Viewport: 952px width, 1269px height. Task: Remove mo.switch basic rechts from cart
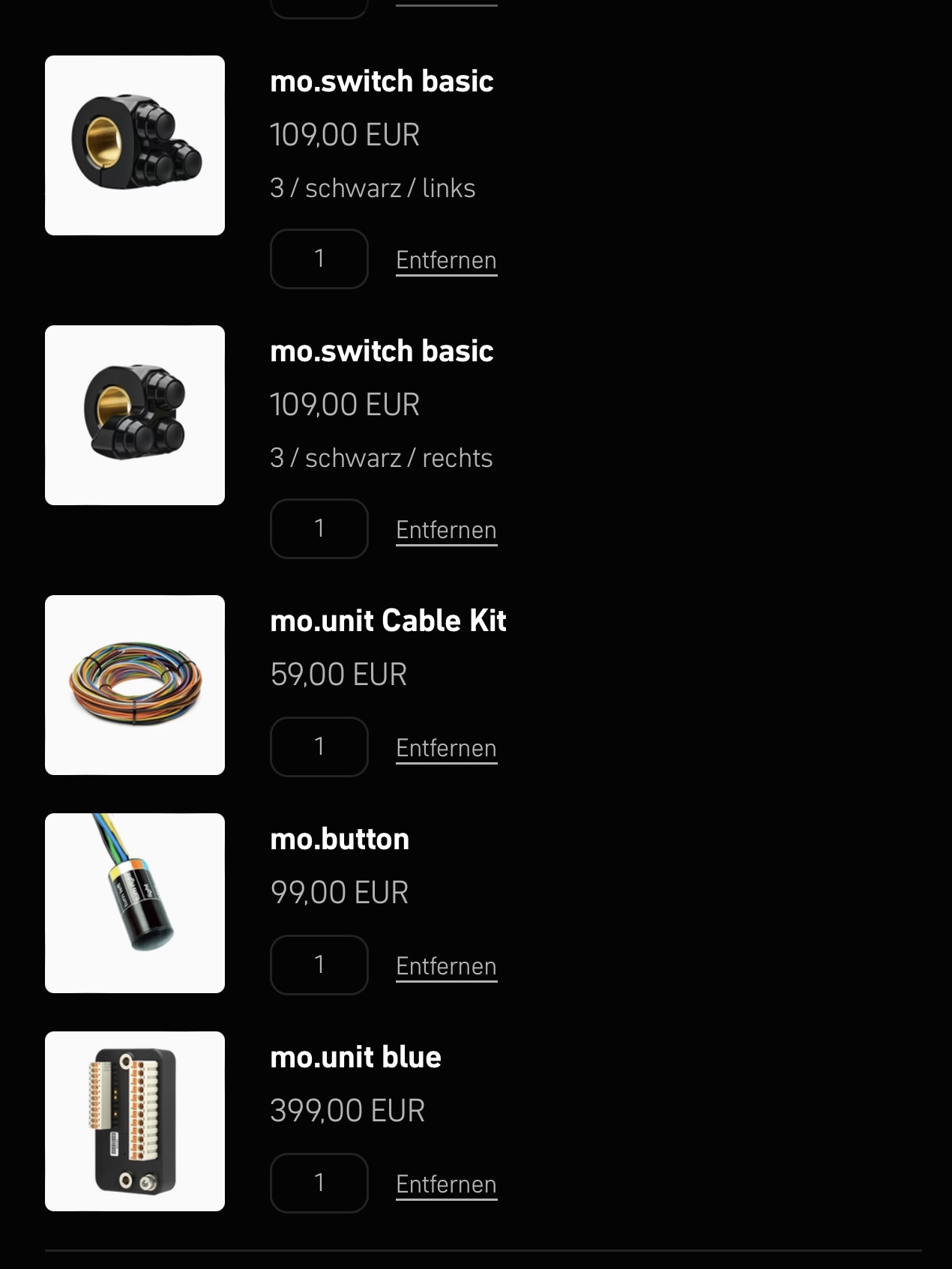(446, 530)
